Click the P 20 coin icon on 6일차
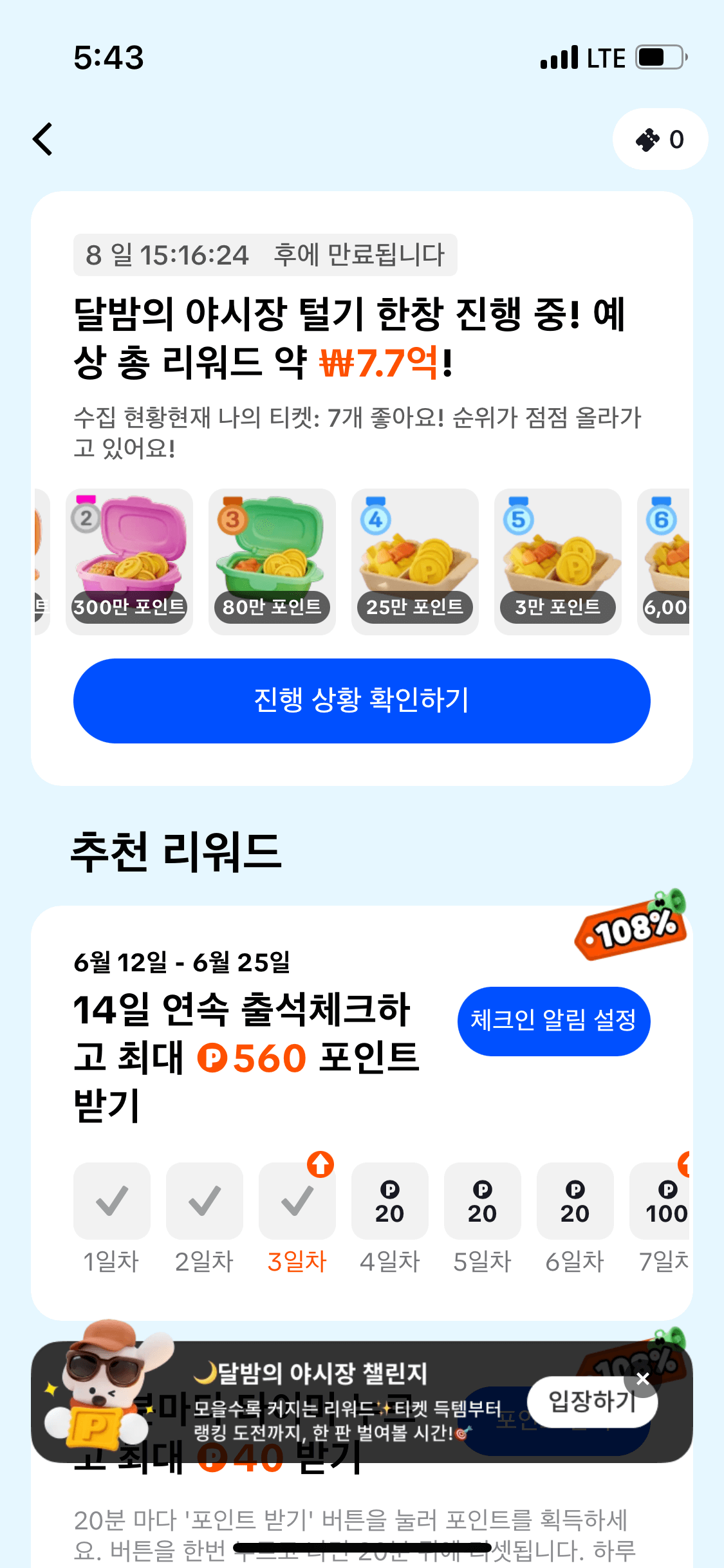The height and width of the screenshot is (1568, 724). coord(575,1200)
